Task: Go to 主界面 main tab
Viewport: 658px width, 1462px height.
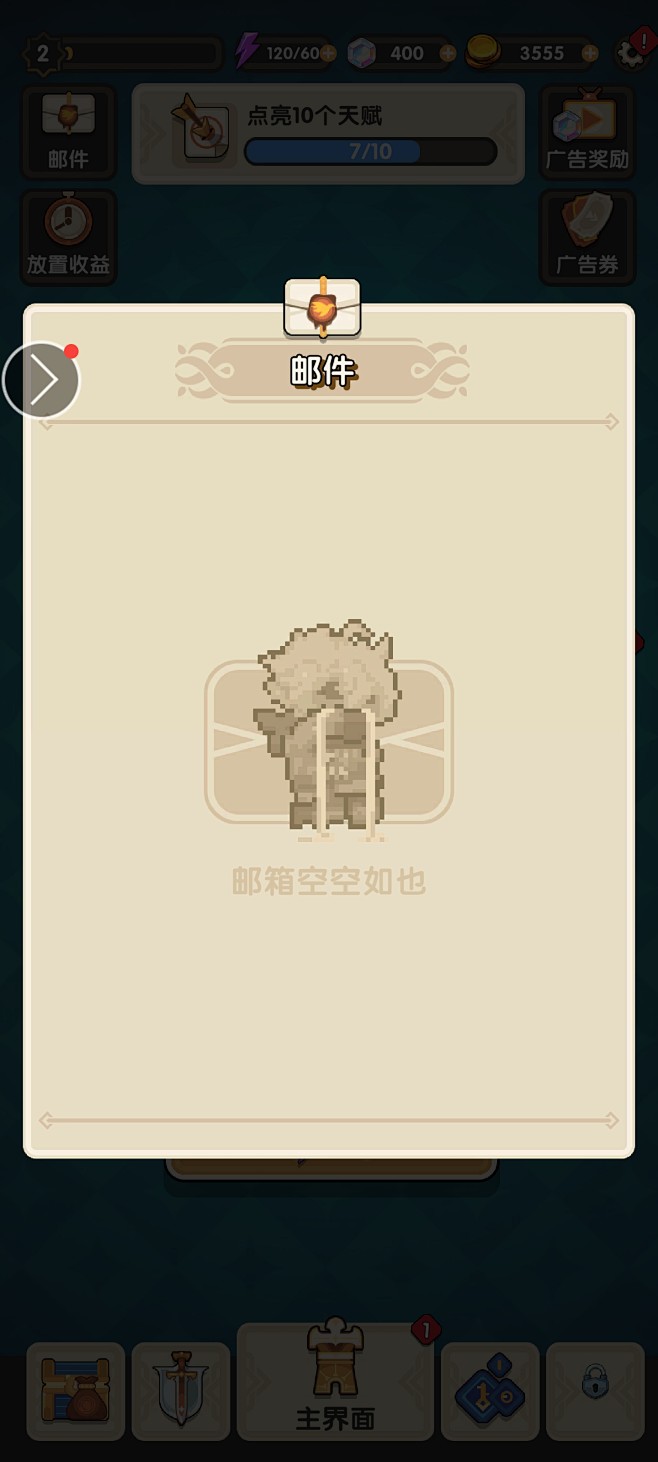Action: pos(335,1381)
